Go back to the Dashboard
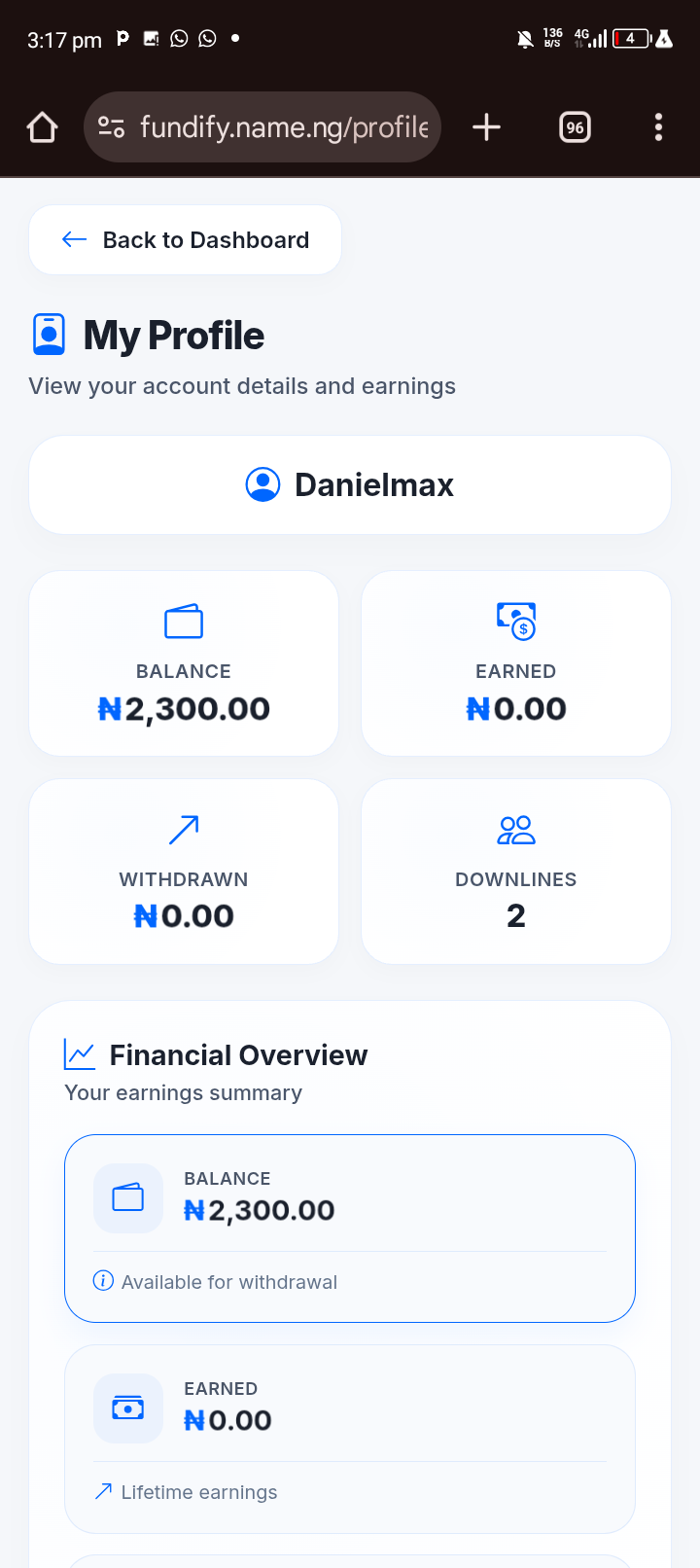 185,240
